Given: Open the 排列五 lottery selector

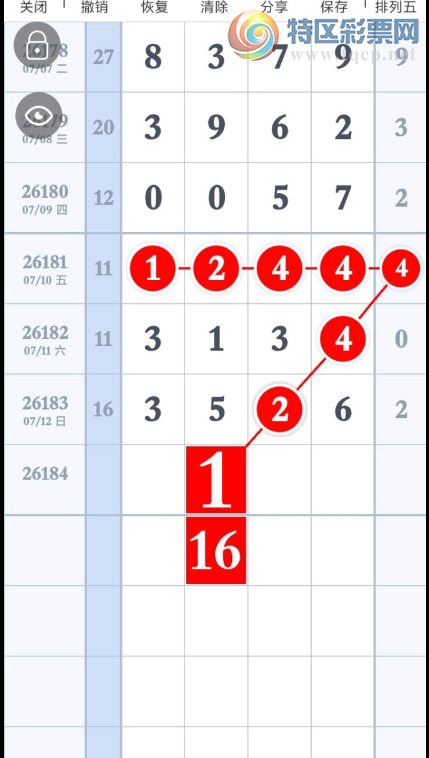Looking at the screenshot, I should 396,7.
